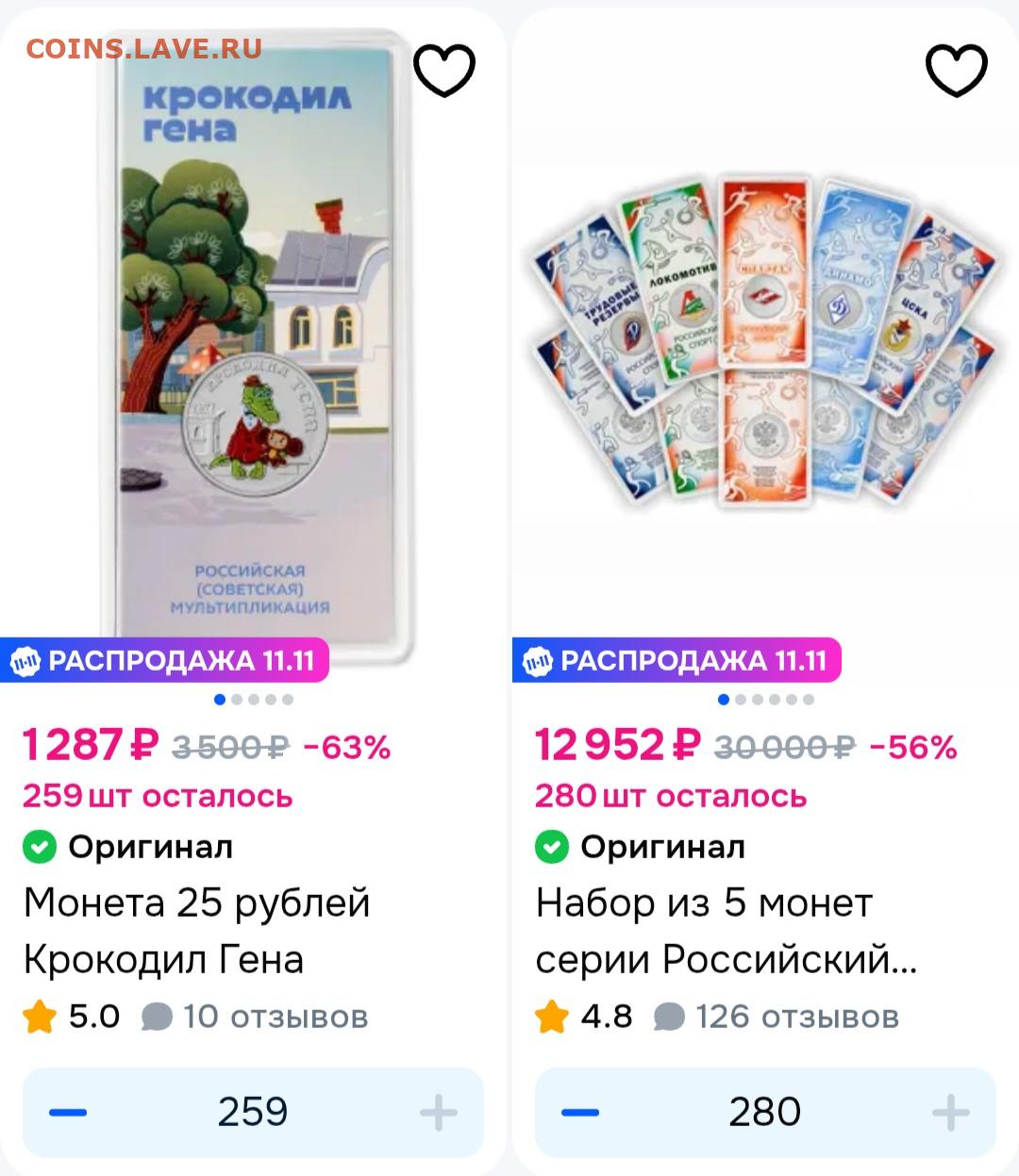
Task: Open the 126 отзывов reviews
Action: pyautogui.click(x=777, y=1017)
